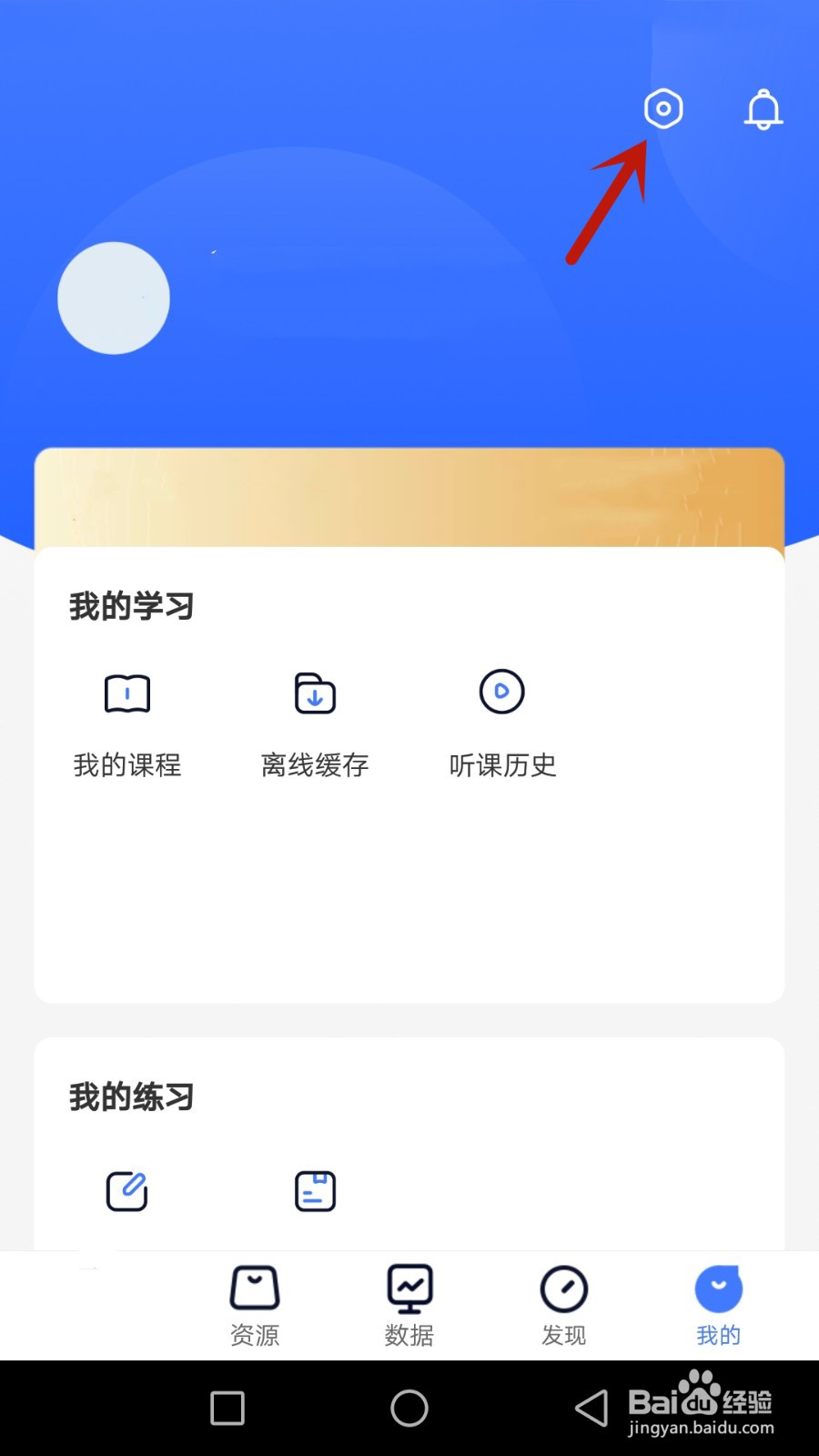The height and width of the screenshot is (1456, 819).
Task: Click the bookmark icon under 我的练习
Action: click(314, 1190)
